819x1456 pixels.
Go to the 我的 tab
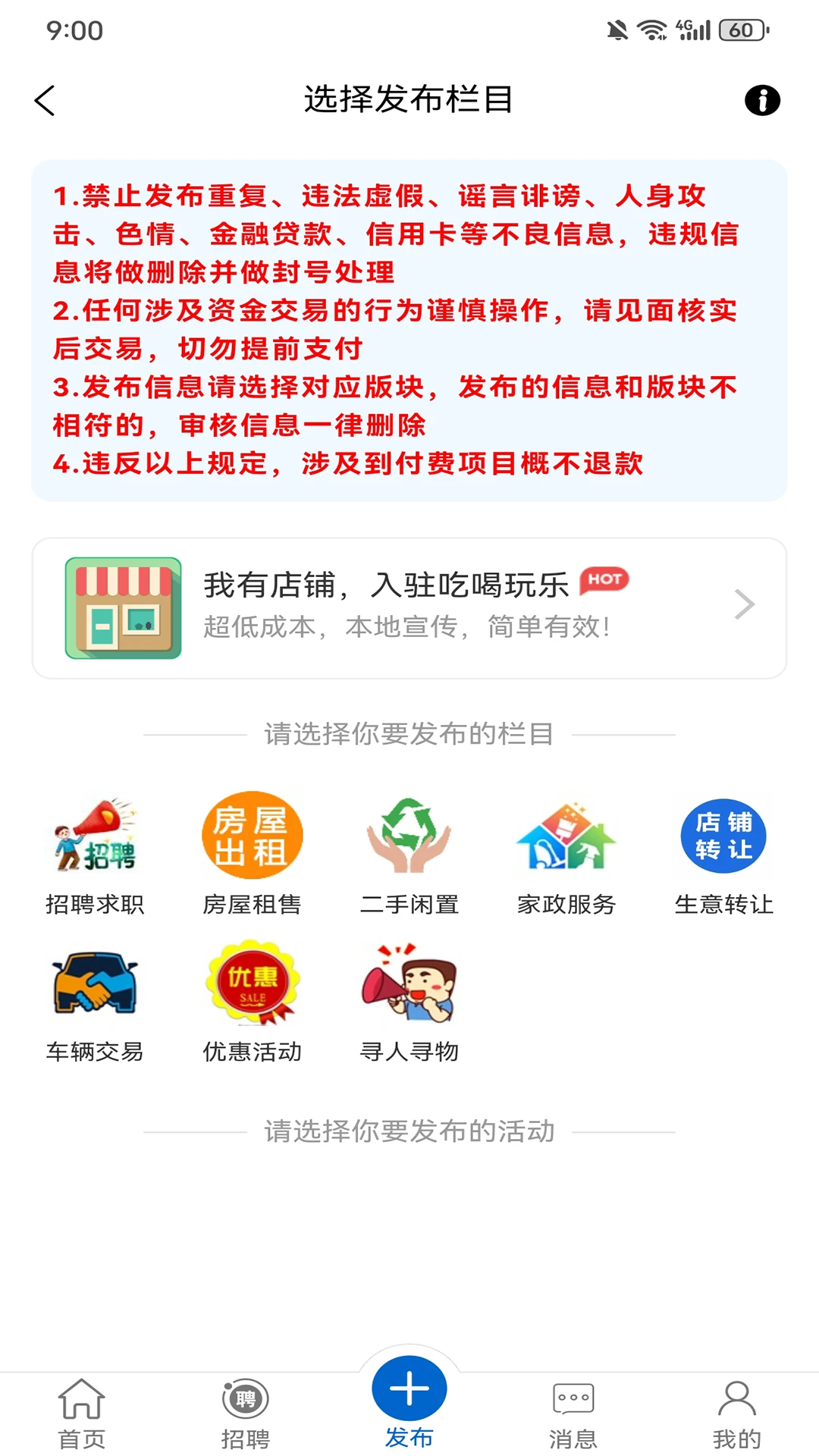pyautogui.click(x=737, y=1414)
